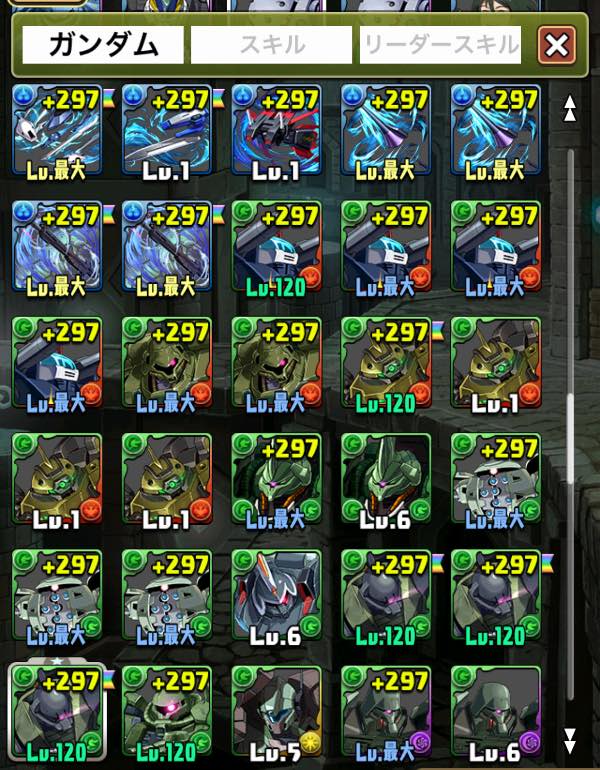Close the search panel with the X
This screenshot has width=600, height=770.
(x=556, y=45)
